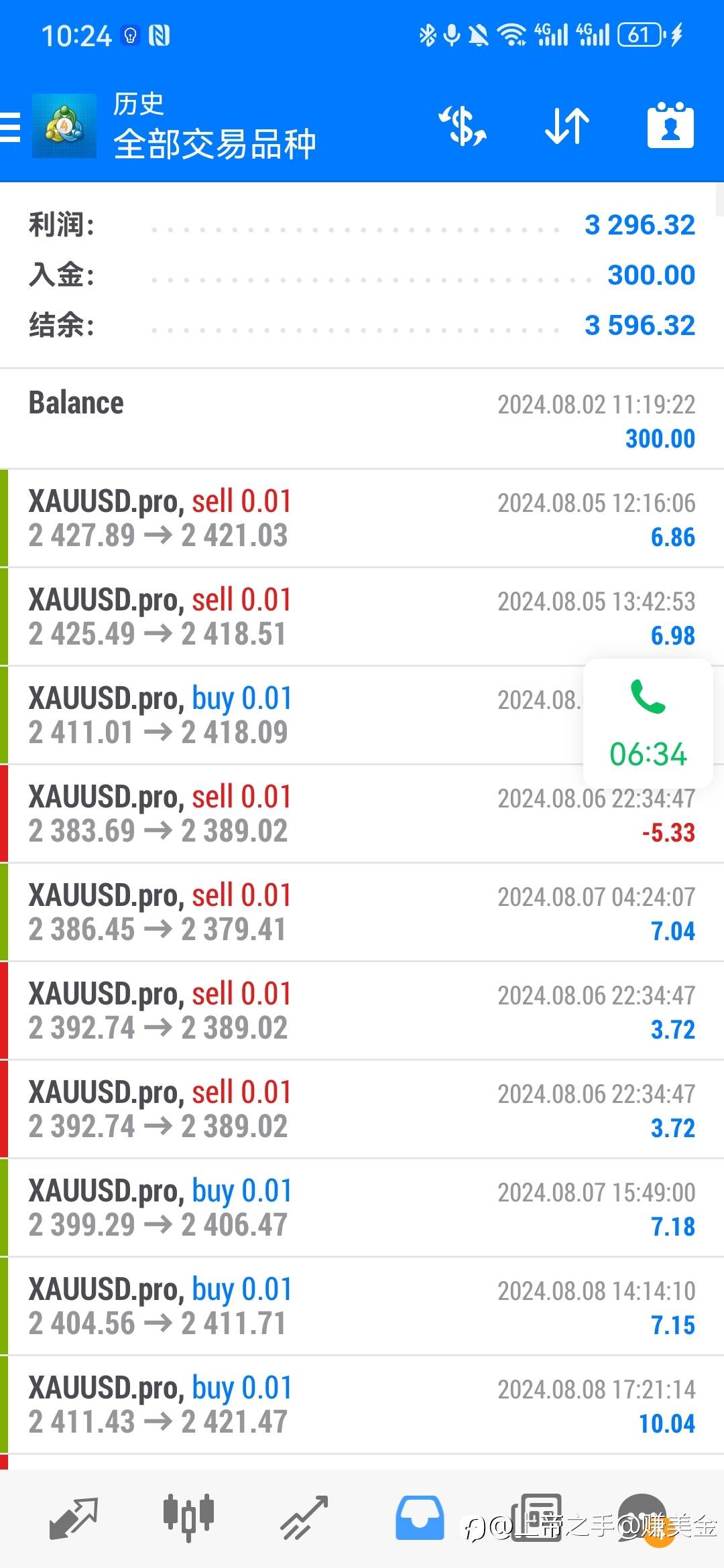The image size is (724, 1568).
Task: Open the symbol filter dollar icon
Action: 463,126
